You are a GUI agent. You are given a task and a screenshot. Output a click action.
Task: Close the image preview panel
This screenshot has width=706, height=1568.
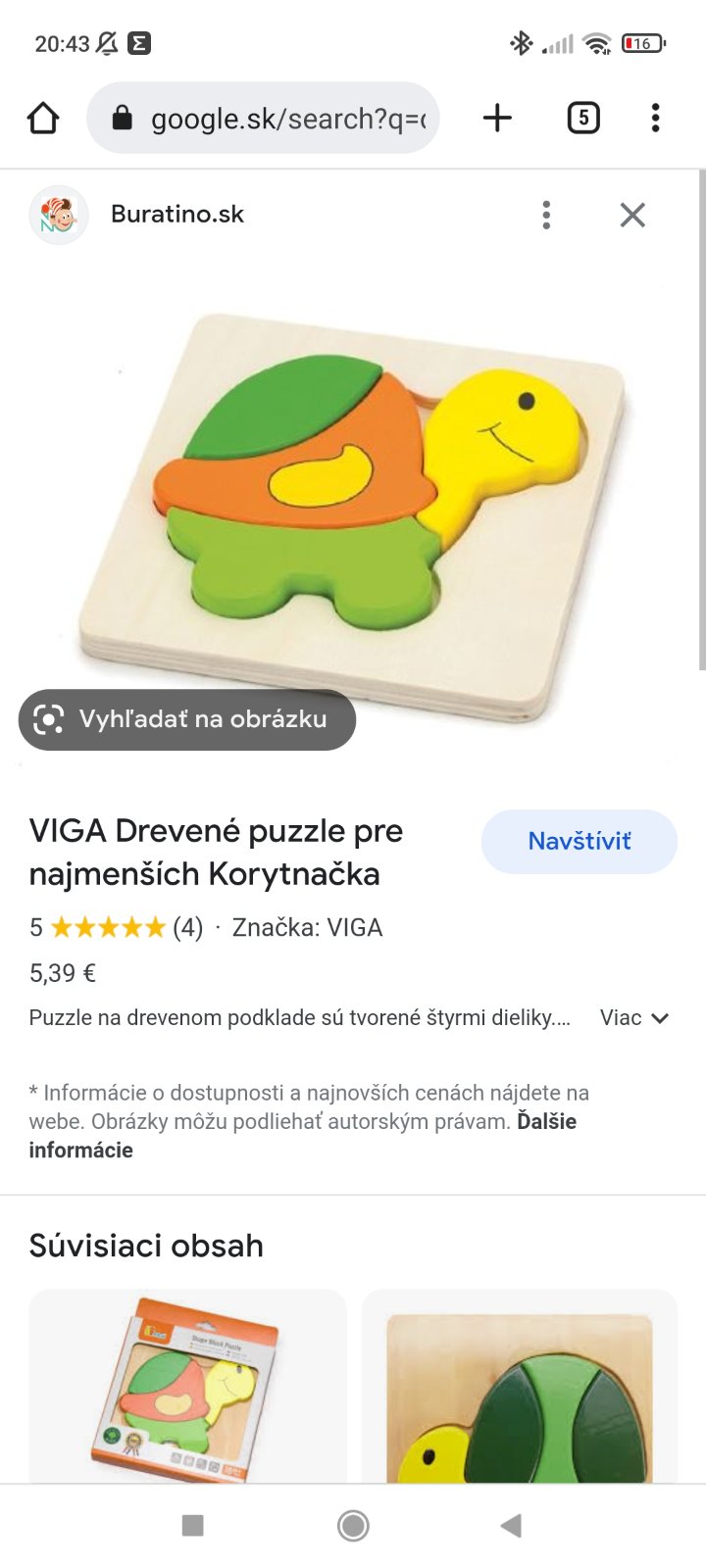632,215
